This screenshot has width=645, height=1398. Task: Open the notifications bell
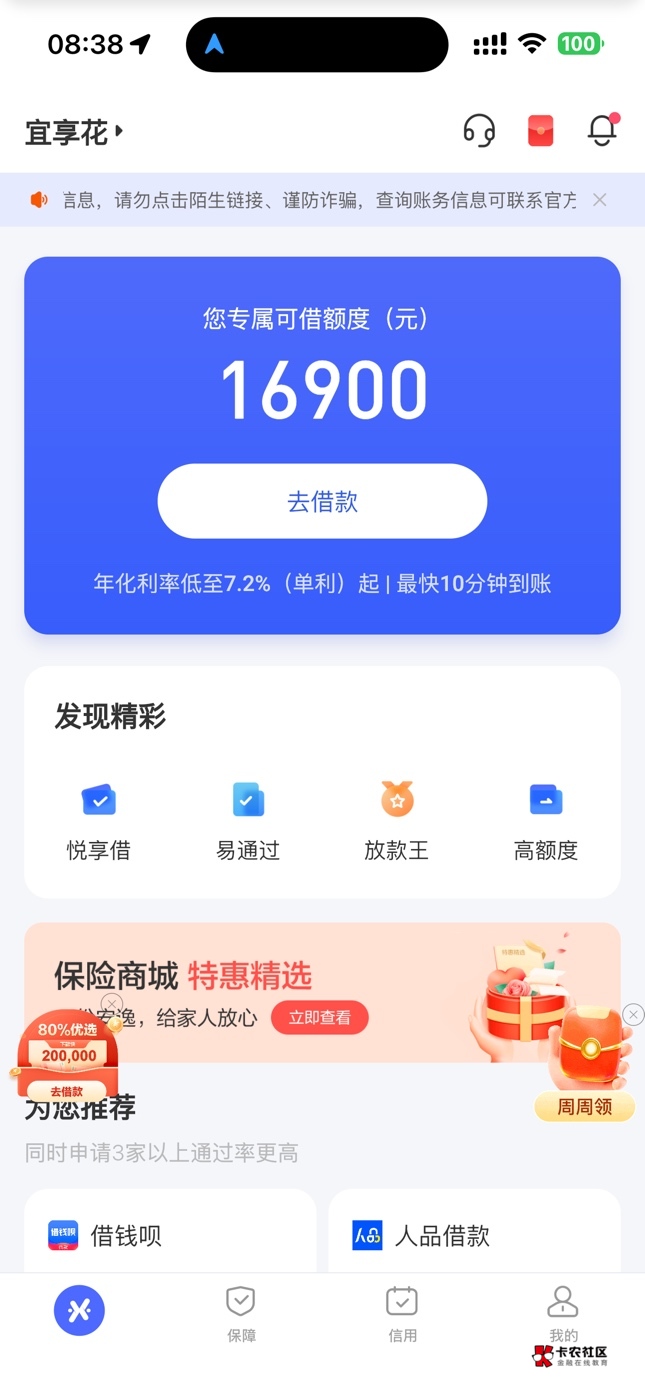point(602,131)
